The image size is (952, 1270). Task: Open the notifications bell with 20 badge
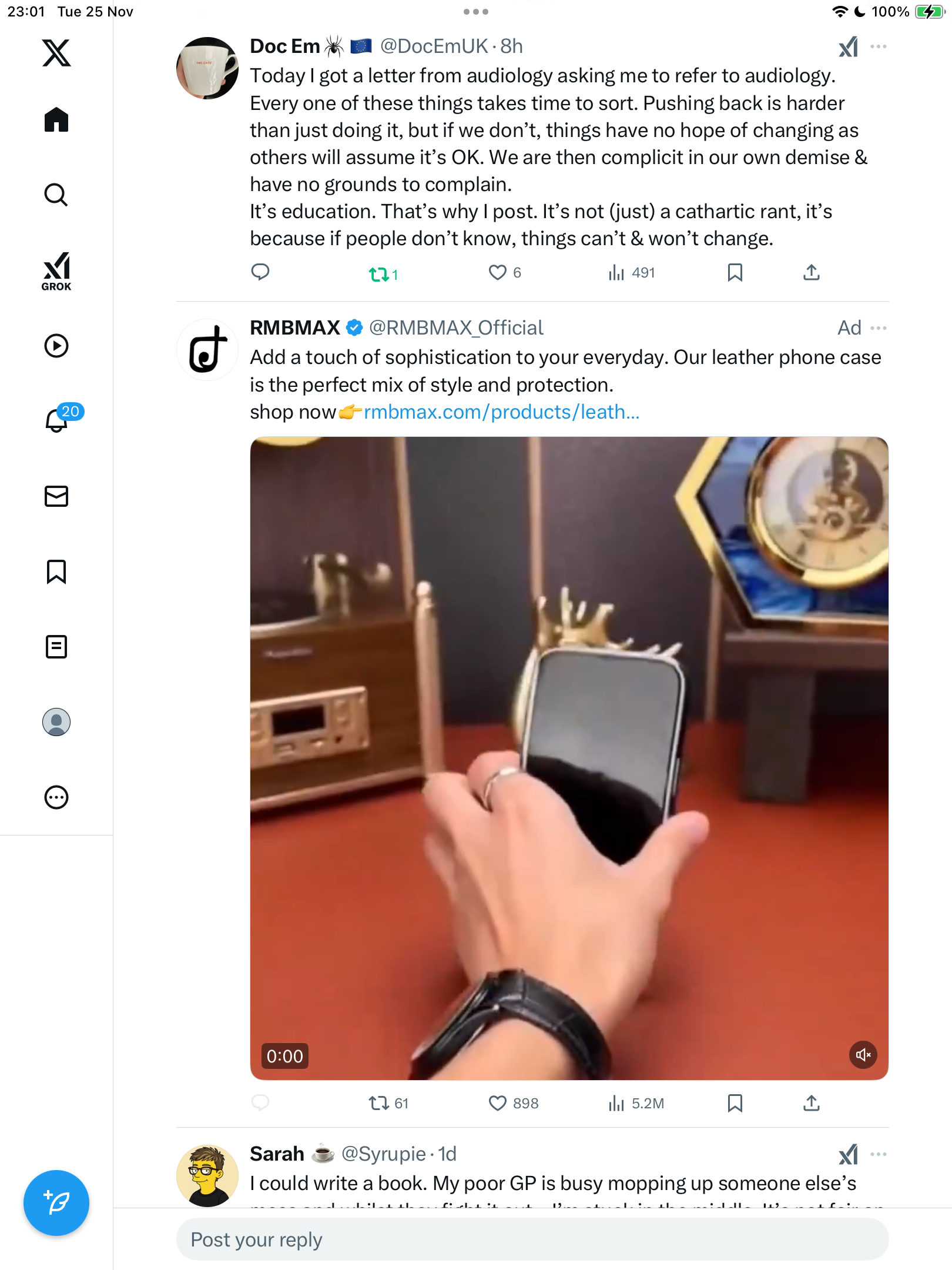pyautogui.click(x=58, y=420)
